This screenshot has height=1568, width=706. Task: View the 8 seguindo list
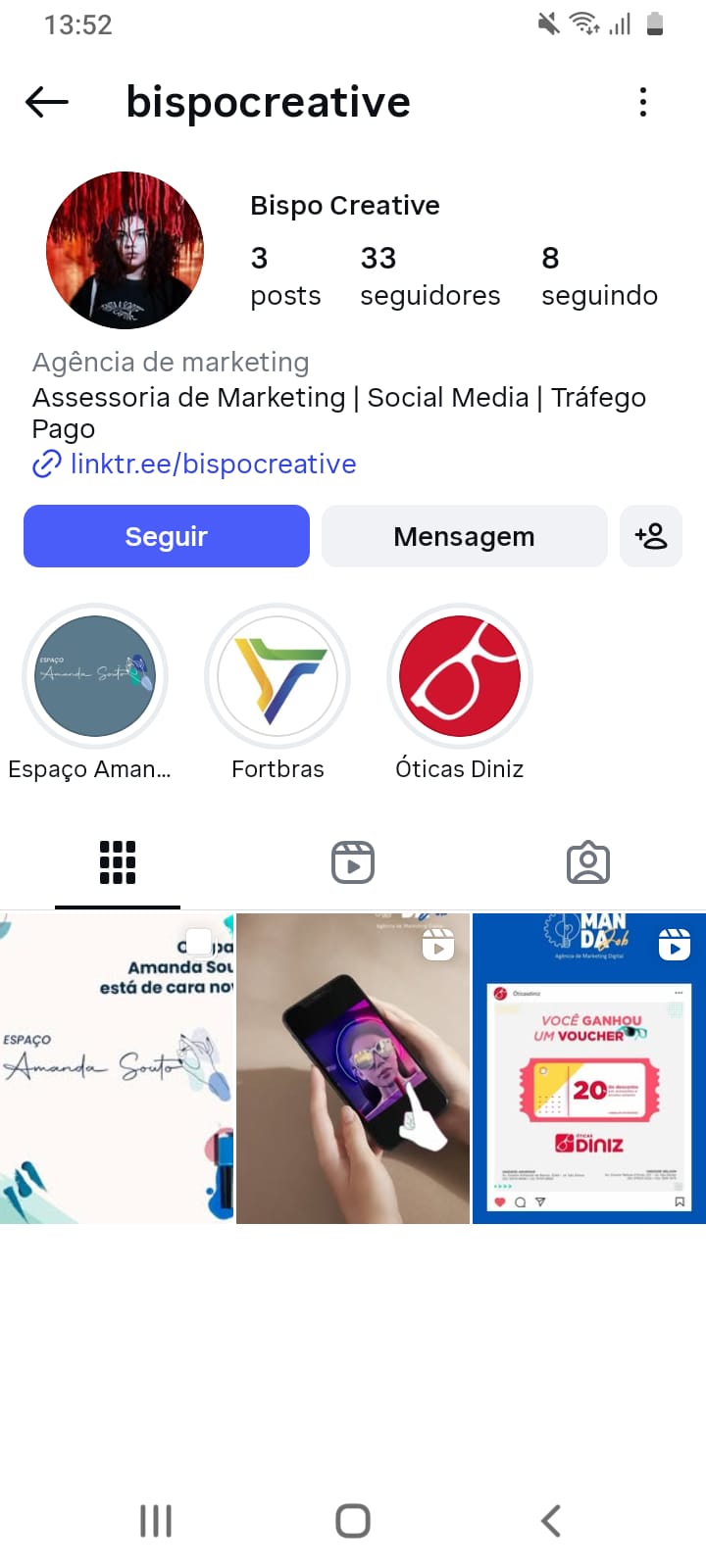[599, 275]
